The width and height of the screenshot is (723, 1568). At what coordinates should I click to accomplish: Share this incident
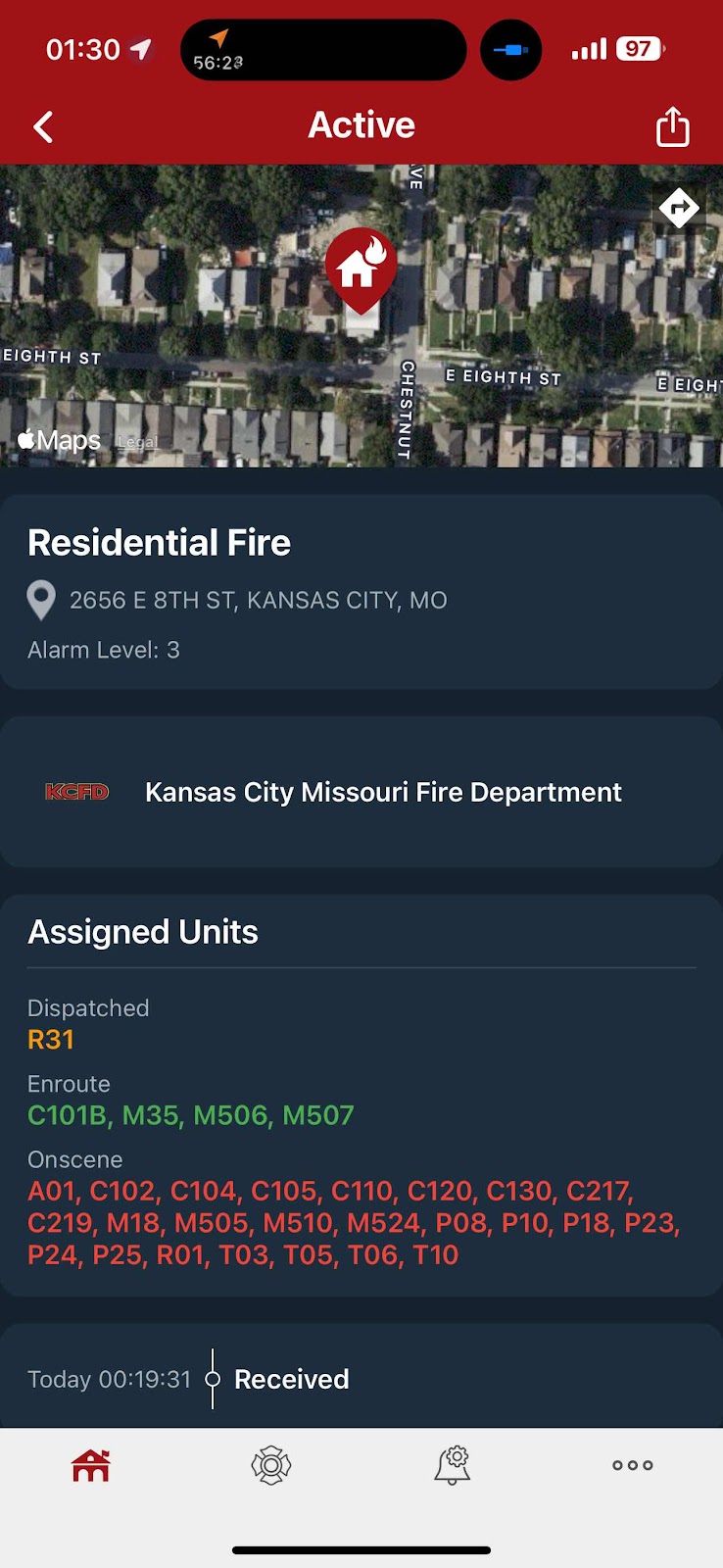pos(672,126)
